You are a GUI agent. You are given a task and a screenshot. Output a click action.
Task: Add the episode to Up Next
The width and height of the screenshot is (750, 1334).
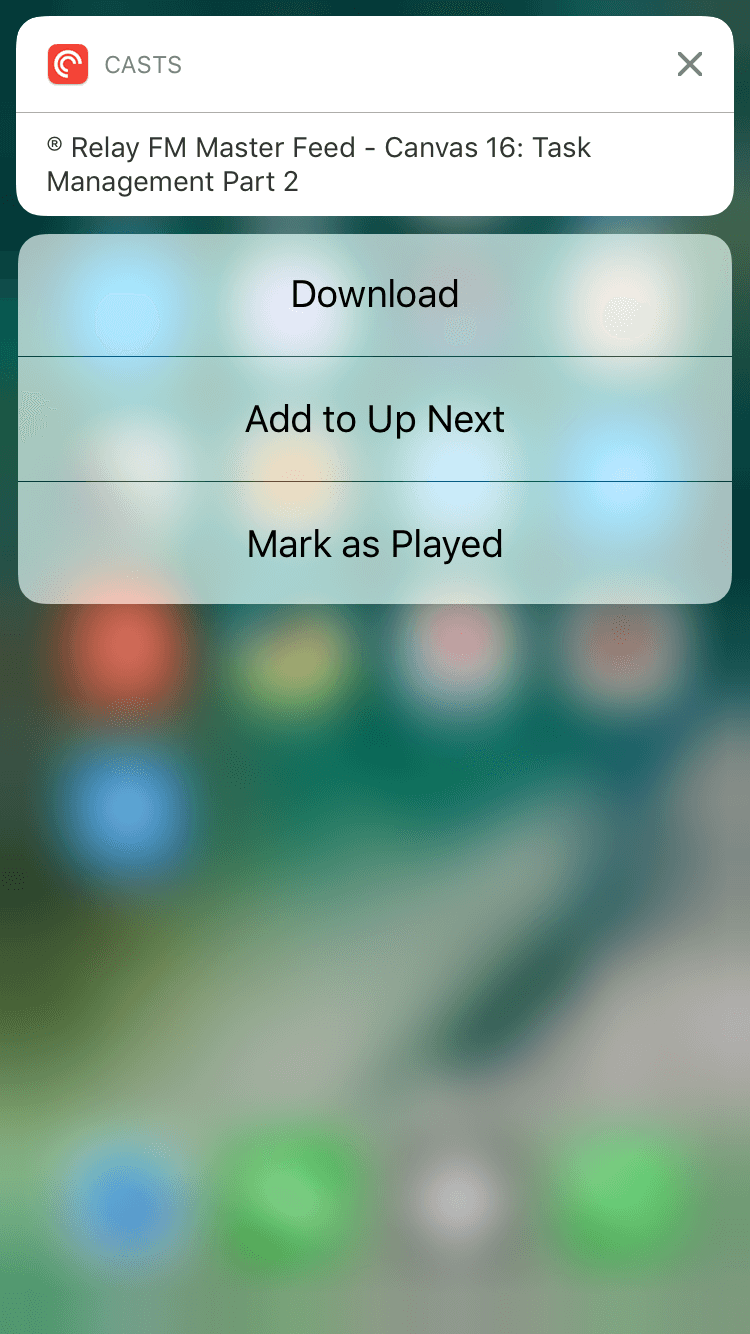(x=375, y=419)
